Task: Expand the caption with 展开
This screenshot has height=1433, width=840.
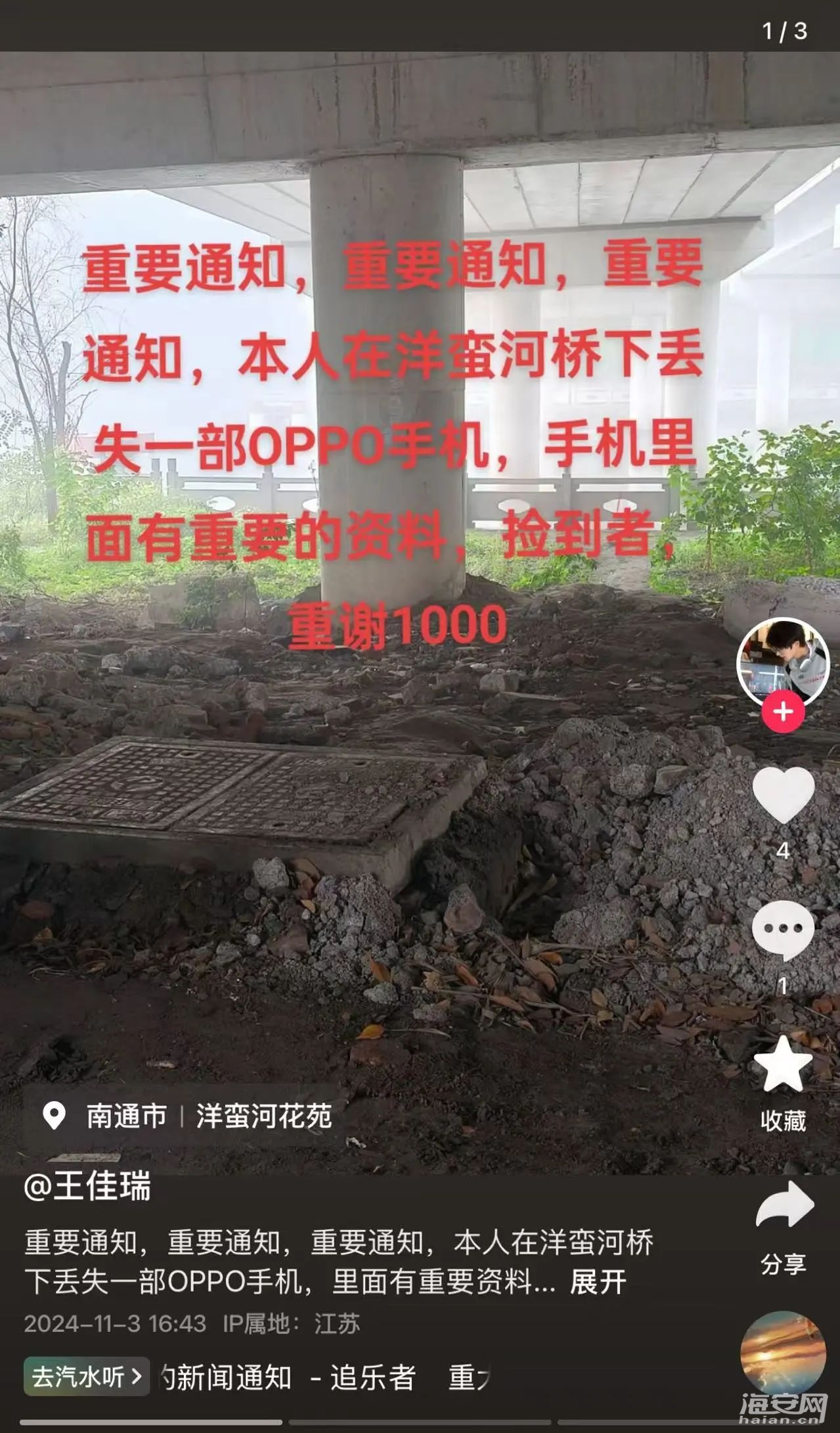Action: click(x=598, y=1282)
